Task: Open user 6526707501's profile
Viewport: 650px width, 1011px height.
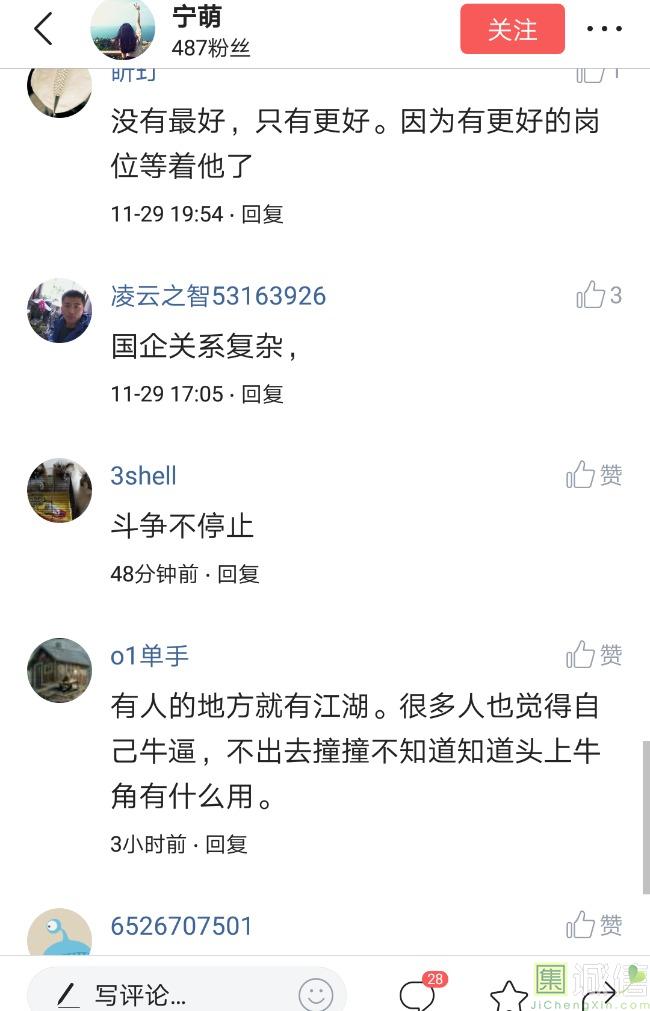Action: tap(181, 926)
